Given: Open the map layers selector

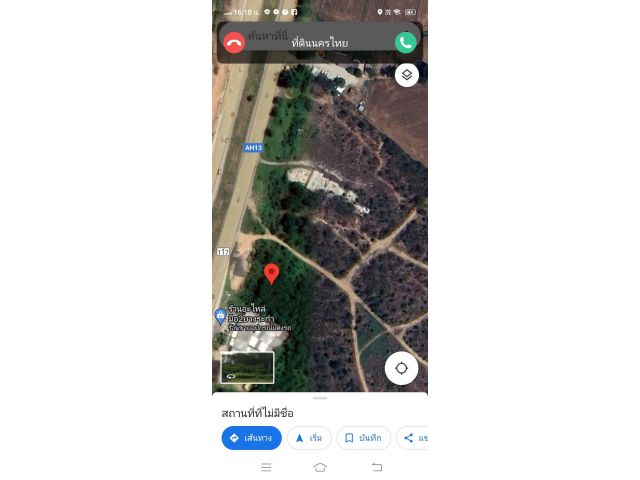Looking at the screenshot, I should [x=406, y=75].
